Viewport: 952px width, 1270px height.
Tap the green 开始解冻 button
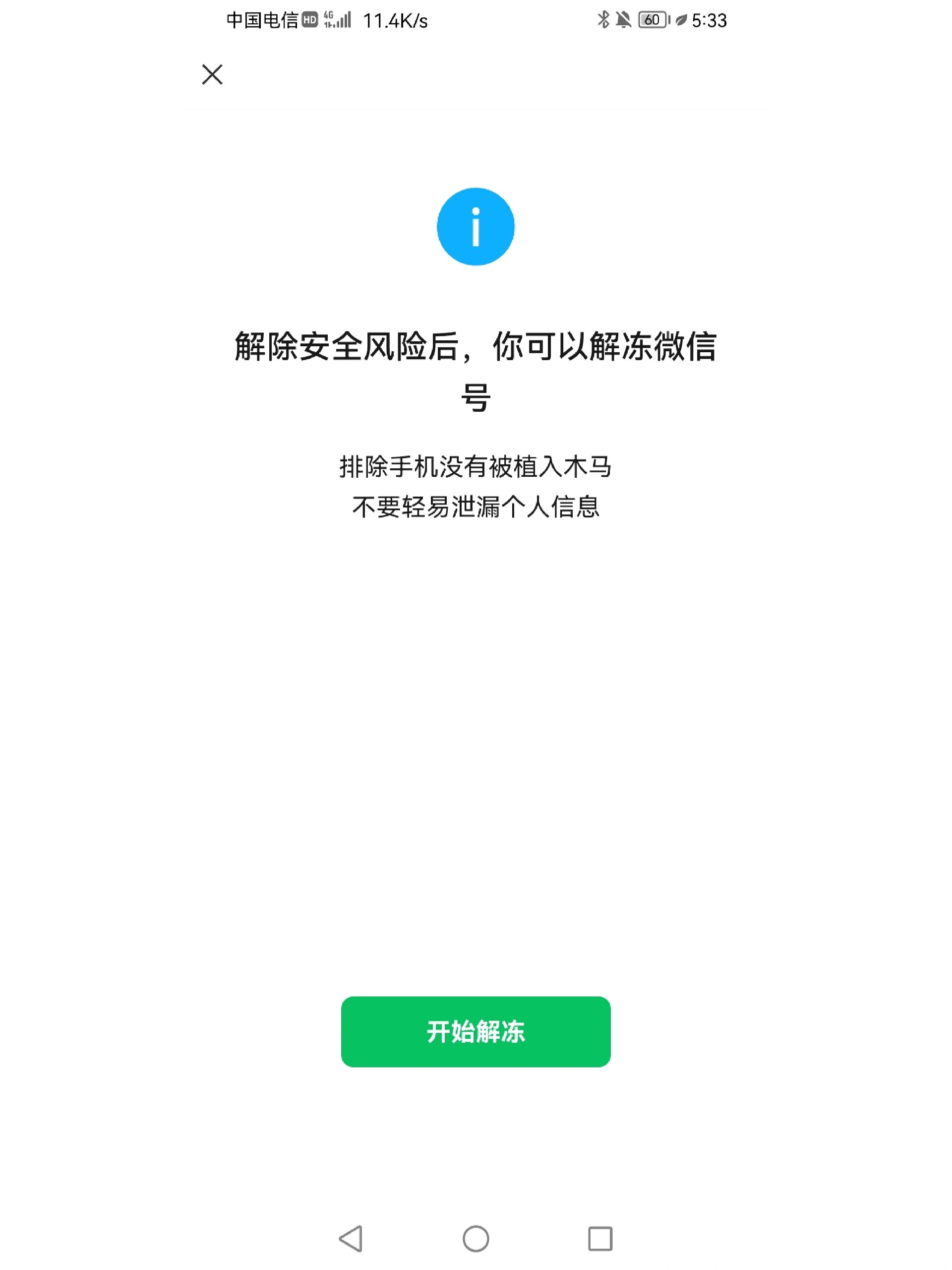[475, 1031]
